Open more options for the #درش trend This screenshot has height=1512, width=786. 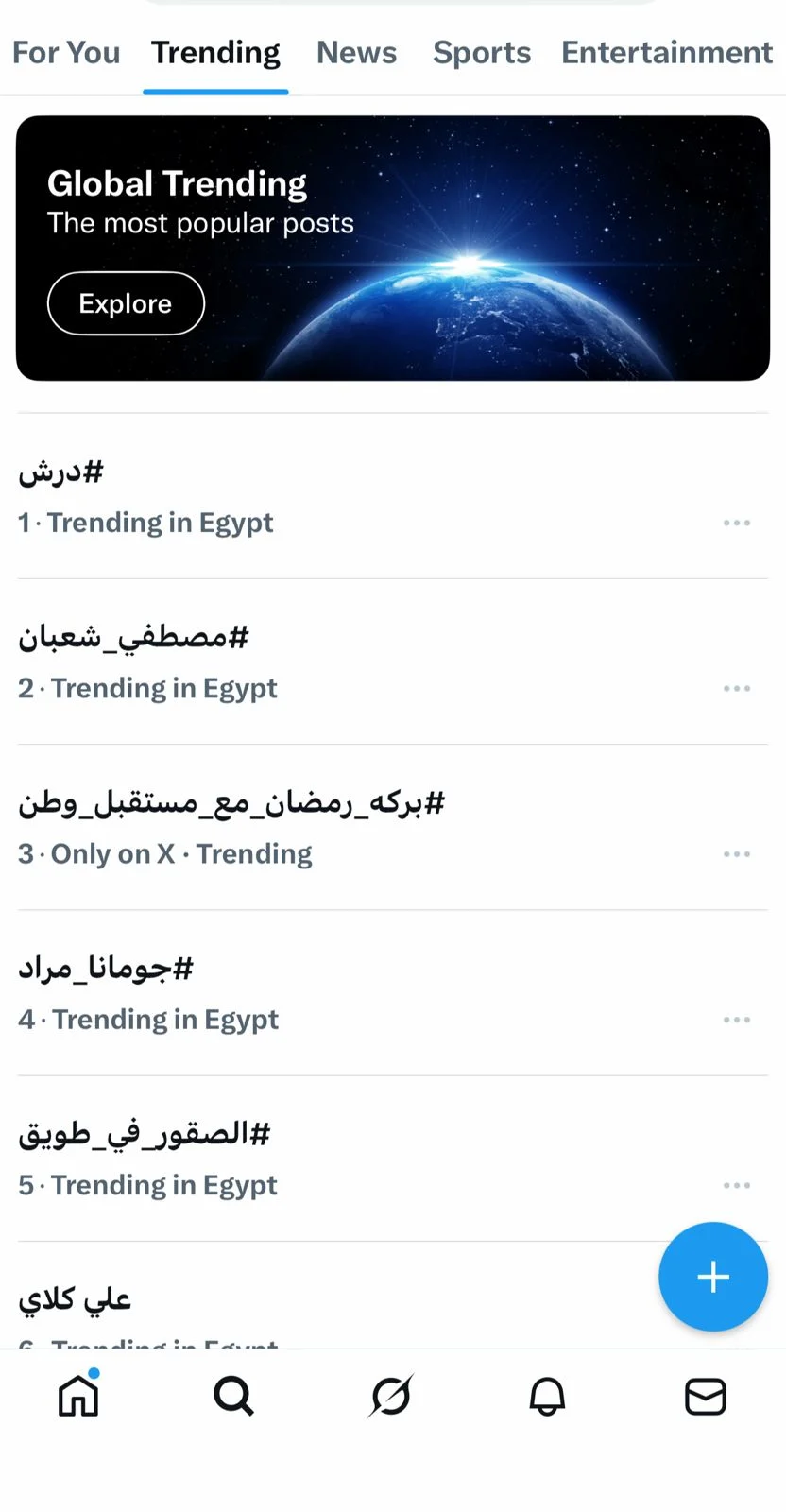coord(737,523)
